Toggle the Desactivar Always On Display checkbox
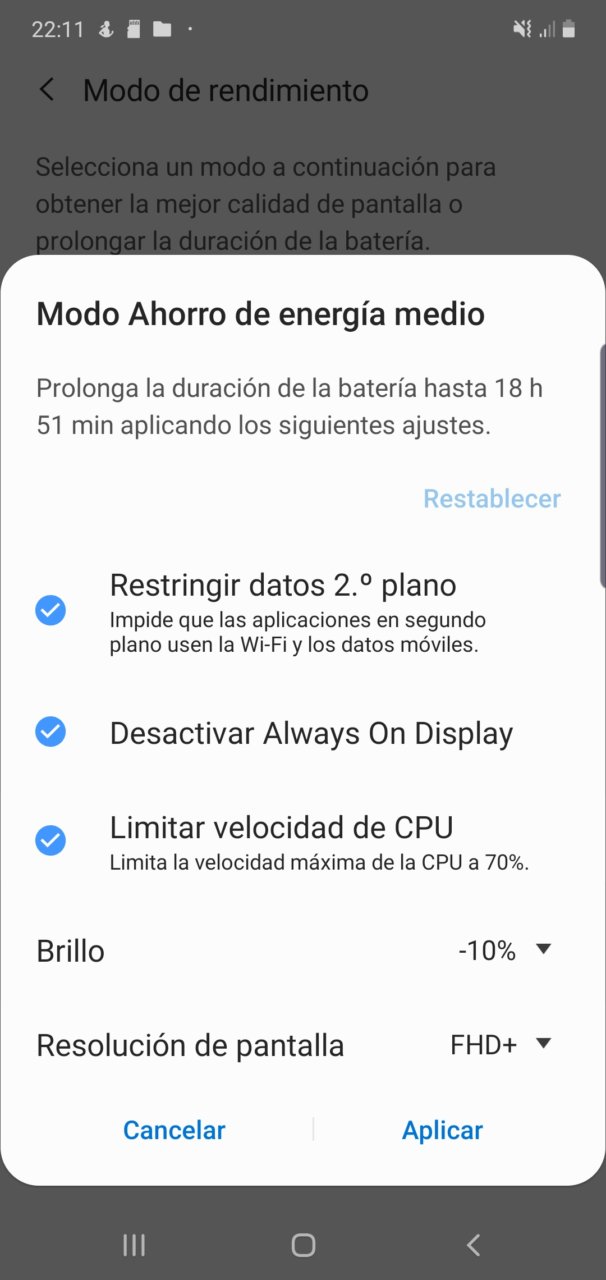606x1280 pixels. 50,732
